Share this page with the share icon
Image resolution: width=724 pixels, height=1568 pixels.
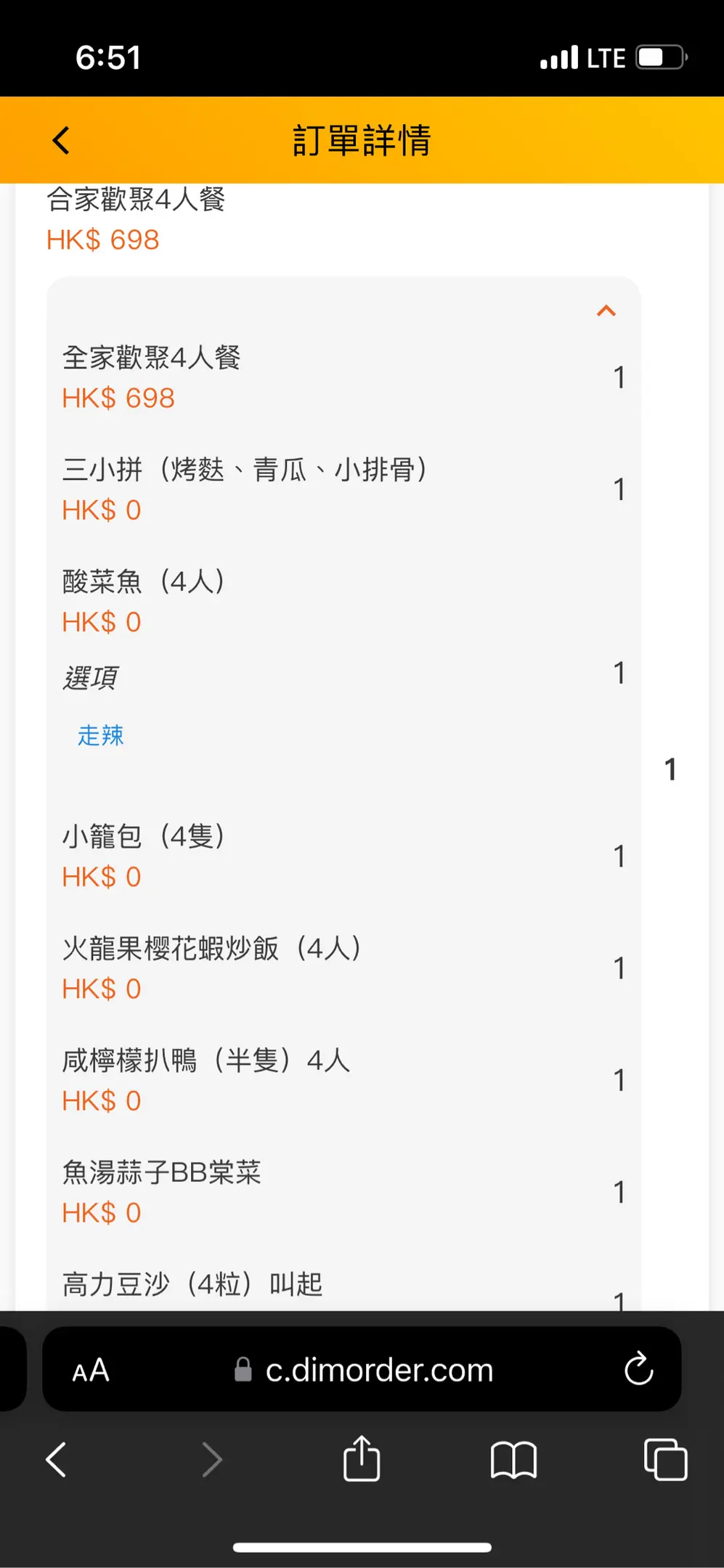(x=361, y=1459)
